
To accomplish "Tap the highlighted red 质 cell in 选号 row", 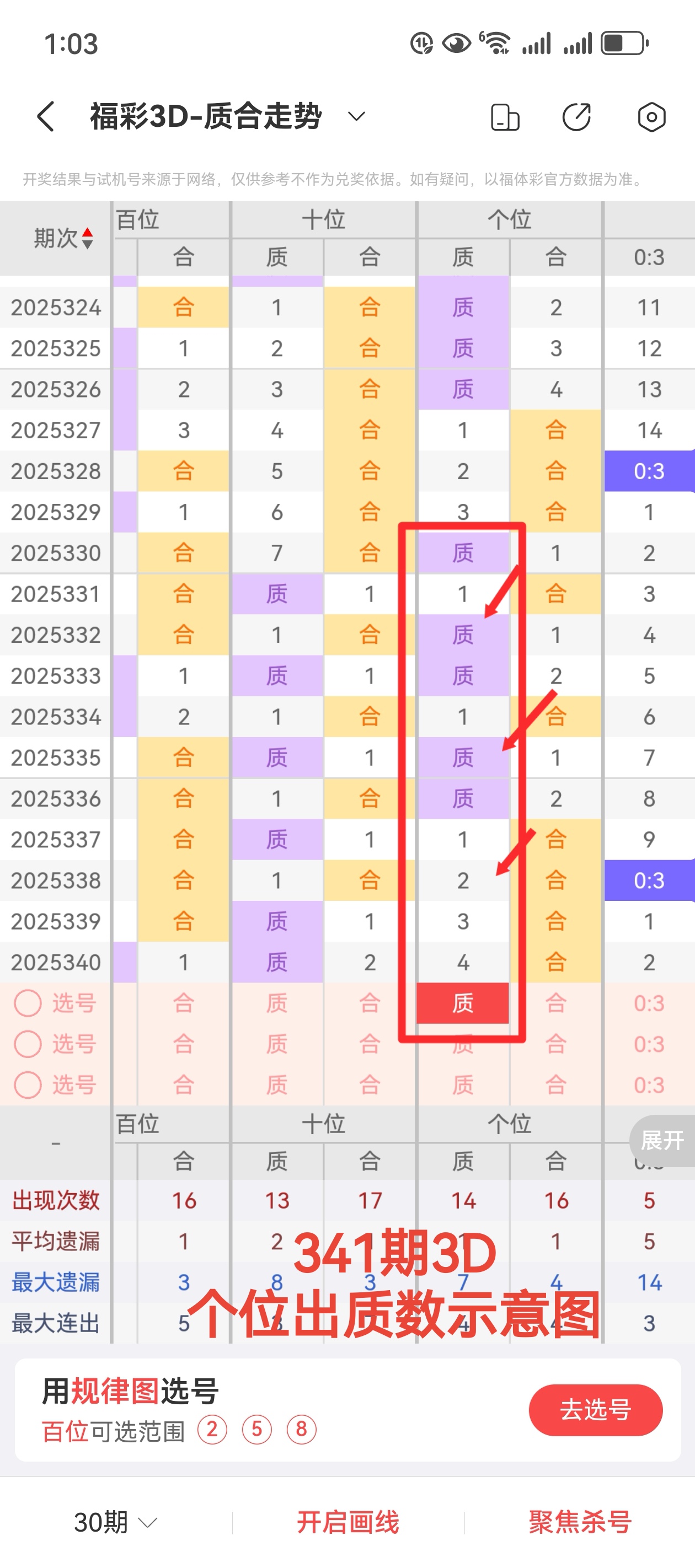I will point(463,1003).
